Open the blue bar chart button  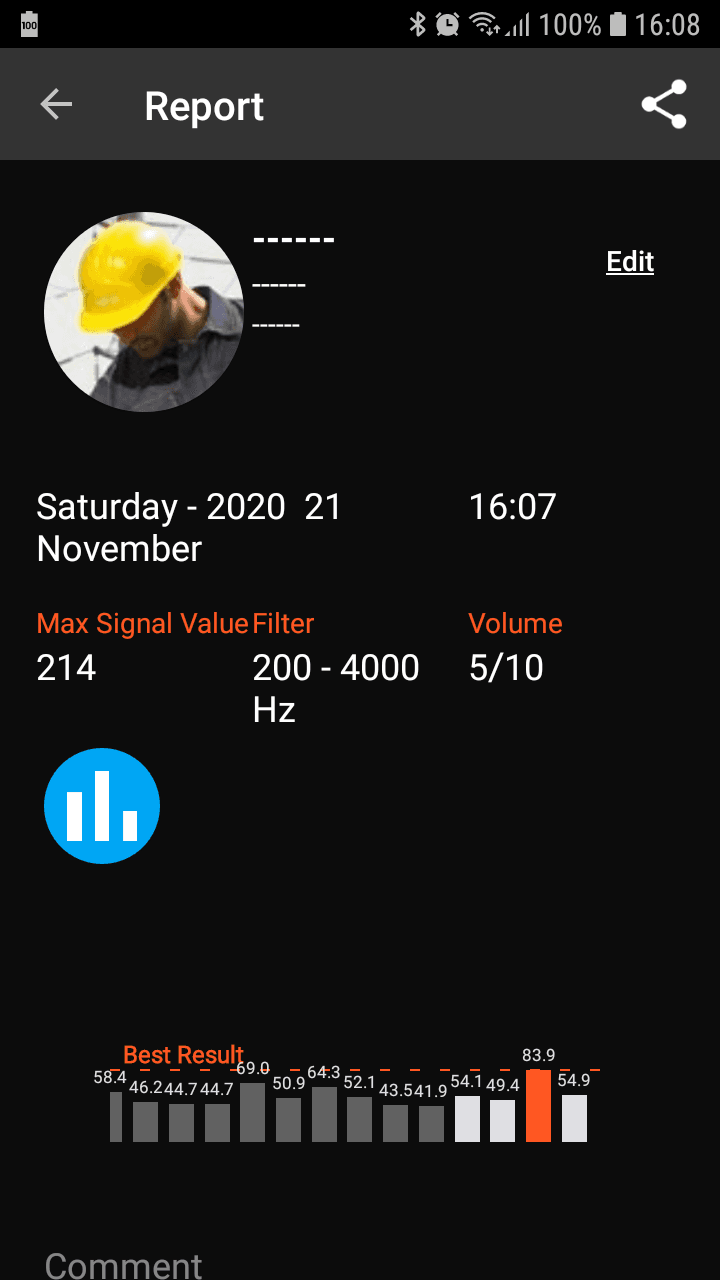(x=102, y=805)
